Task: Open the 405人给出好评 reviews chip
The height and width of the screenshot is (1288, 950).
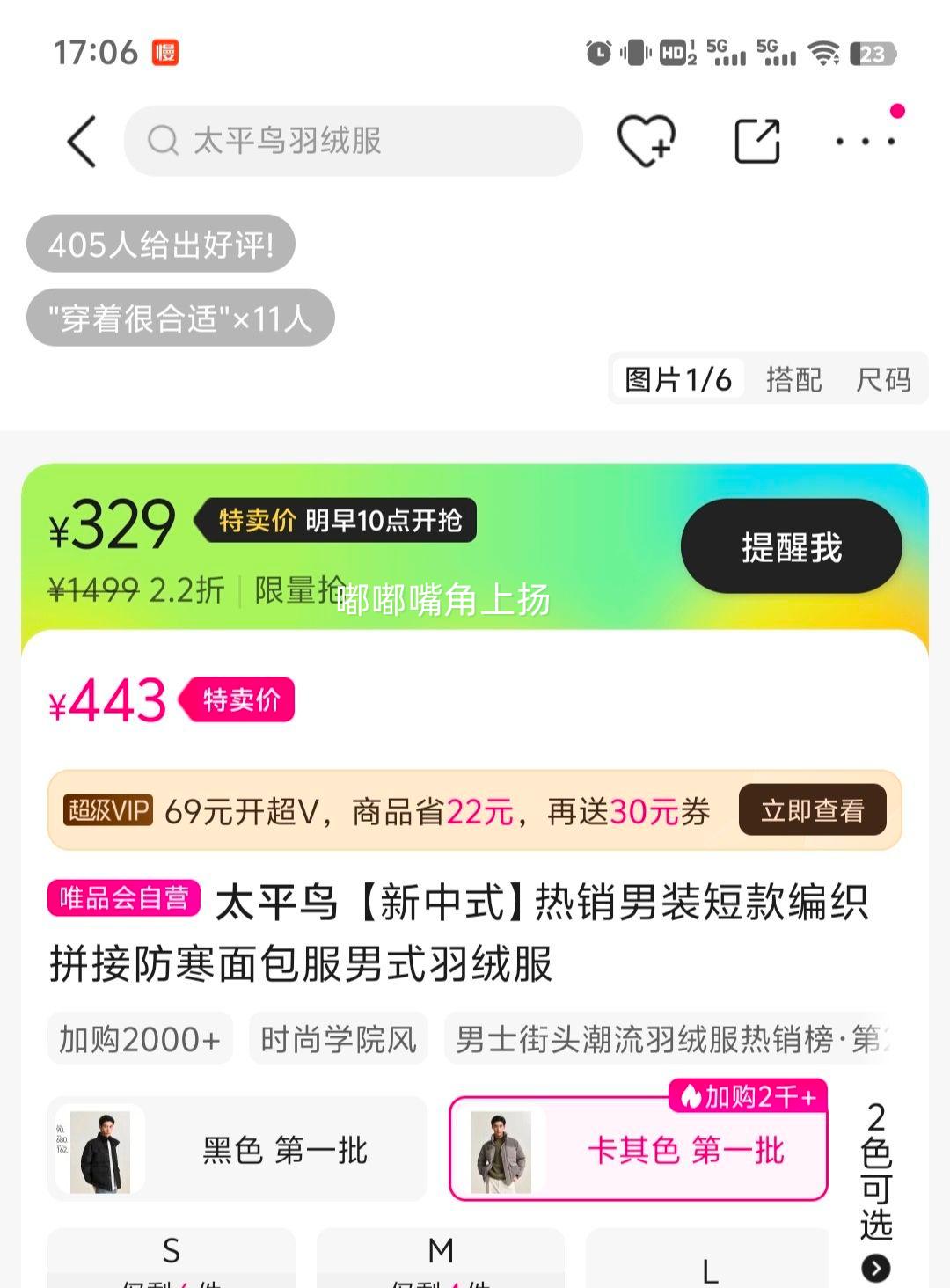Action: (x=161, y=244)
